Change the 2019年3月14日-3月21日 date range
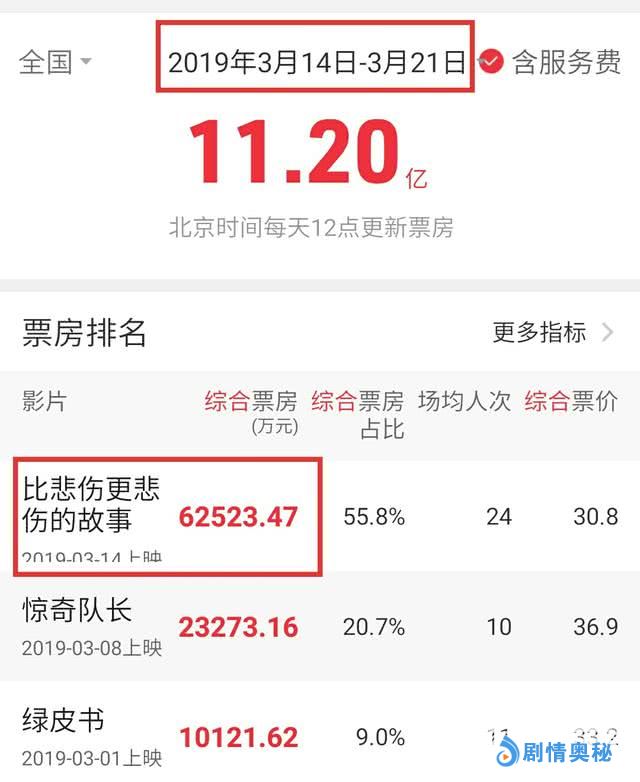The width and height of the screenshot is (640, 782). (316, 63)
